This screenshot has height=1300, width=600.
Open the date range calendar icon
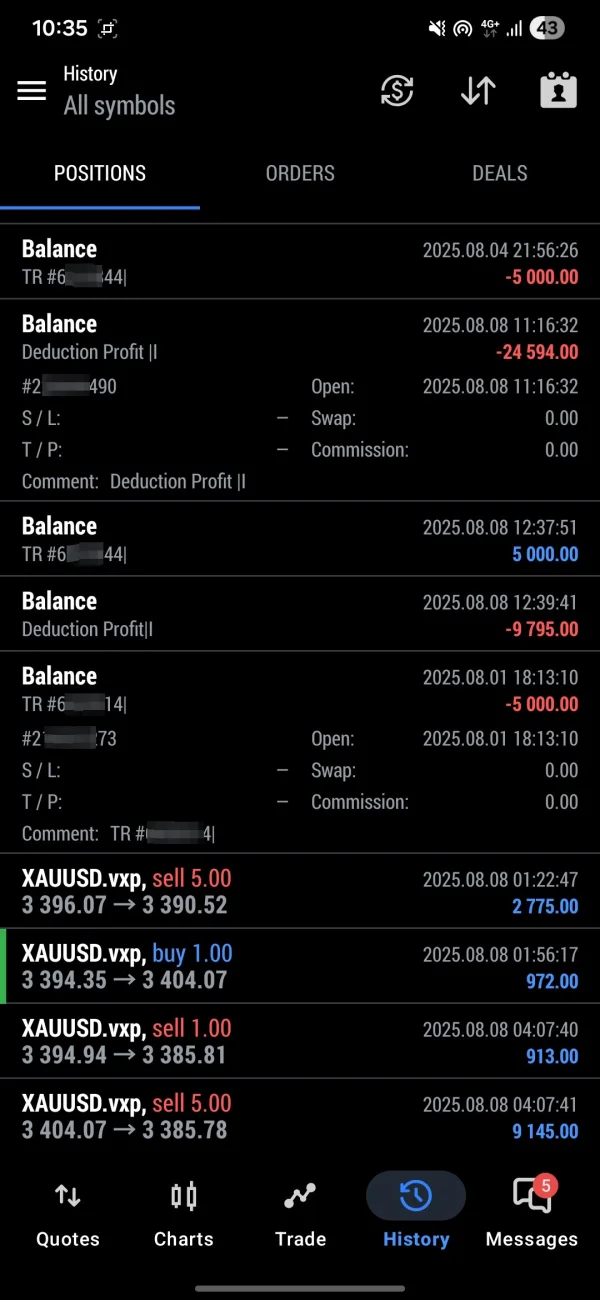[558, 91]
